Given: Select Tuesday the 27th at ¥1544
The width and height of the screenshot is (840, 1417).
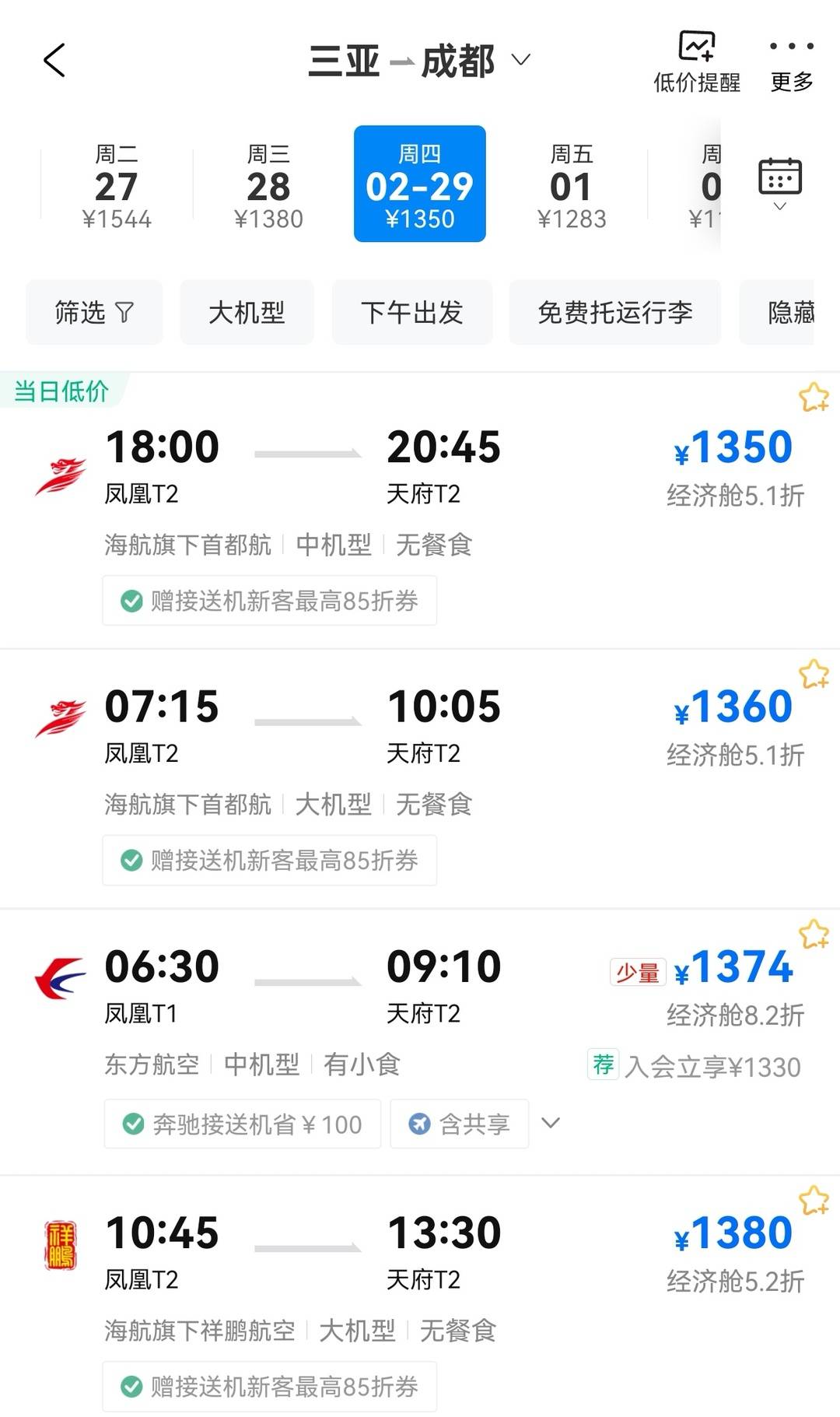Looking at the screenshot, I should coord(117,185).
